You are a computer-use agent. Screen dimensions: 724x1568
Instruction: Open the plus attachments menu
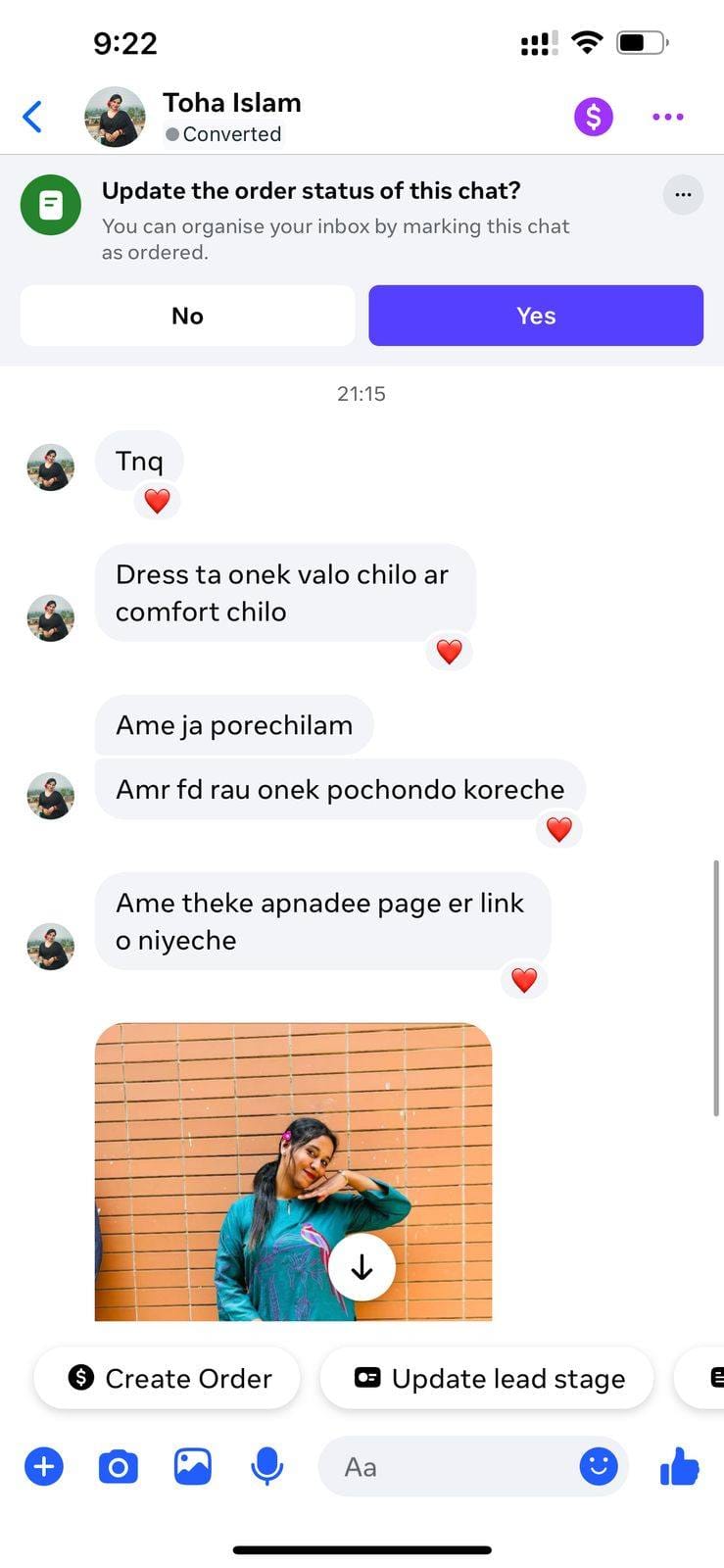43,1467
